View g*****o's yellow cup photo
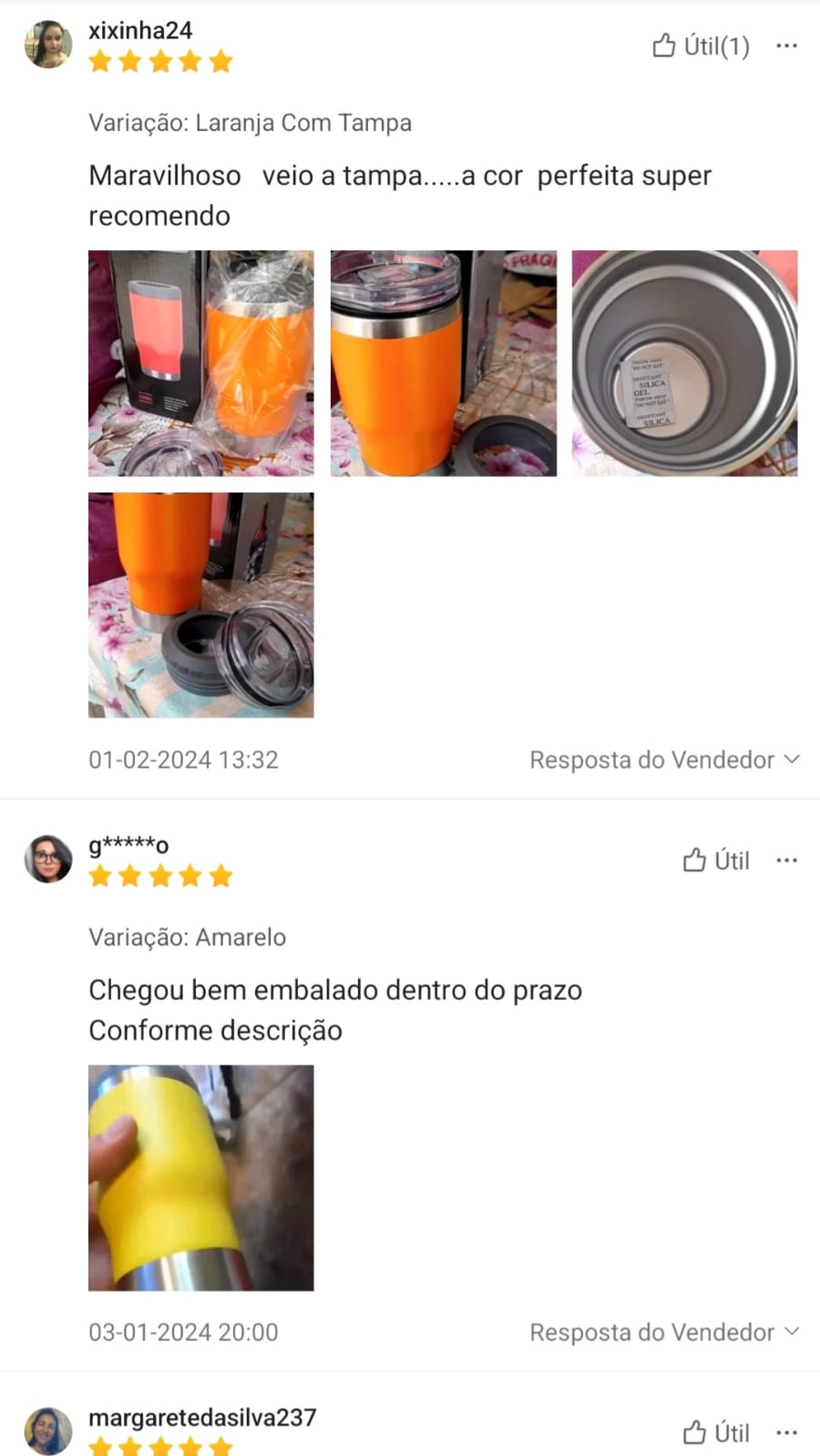The width and height of the screenshot is (820, 1456). (x=201, y=1177)
